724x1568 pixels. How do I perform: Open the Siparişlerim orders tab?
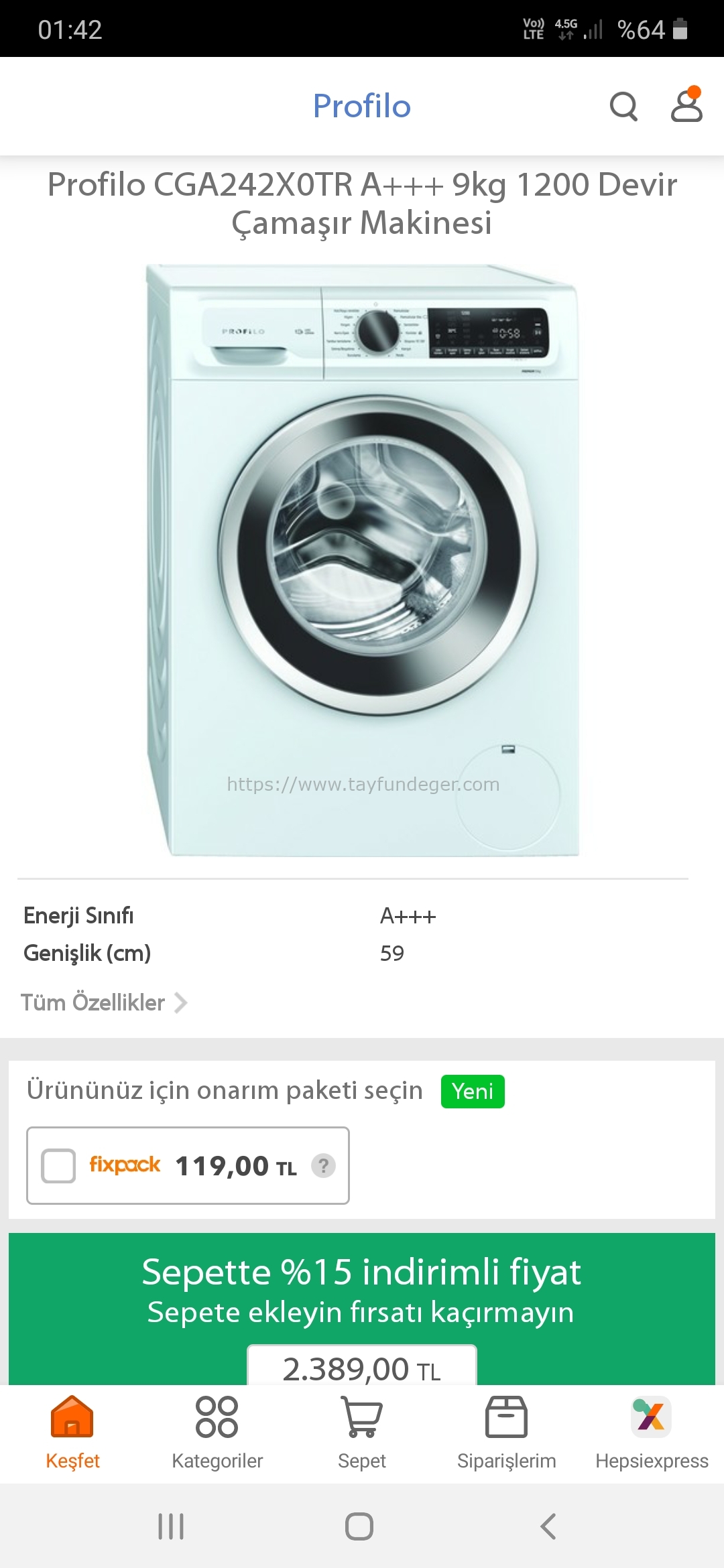point(507,1433)
